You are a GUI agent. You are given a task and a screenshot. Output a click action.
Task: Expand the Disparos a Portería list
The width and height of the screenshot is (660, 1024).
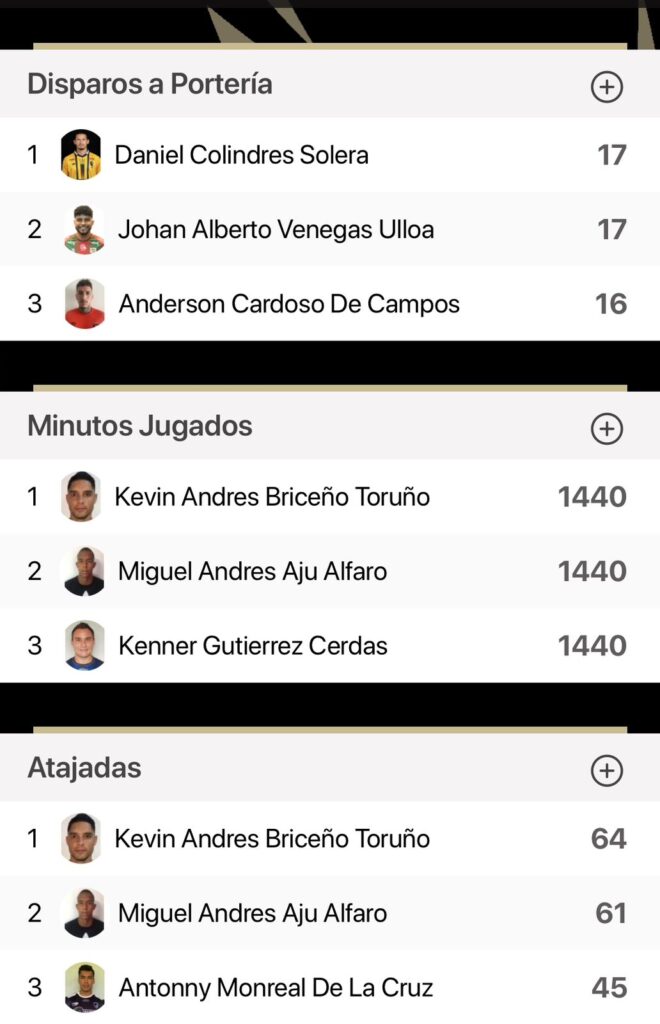point(607,87)
